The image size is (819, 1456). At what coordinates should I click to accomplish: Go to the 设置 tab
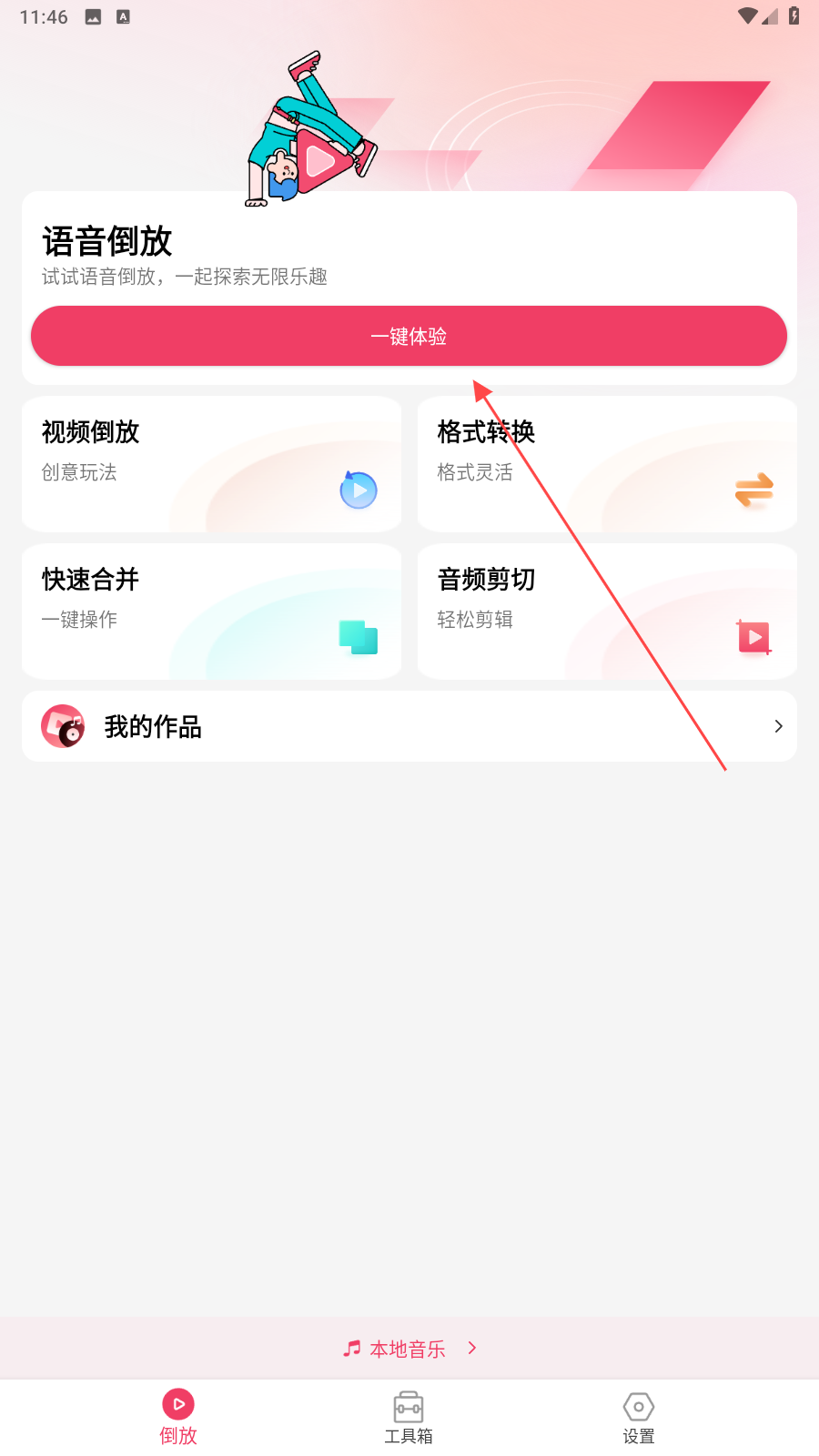pos(639,1417)
